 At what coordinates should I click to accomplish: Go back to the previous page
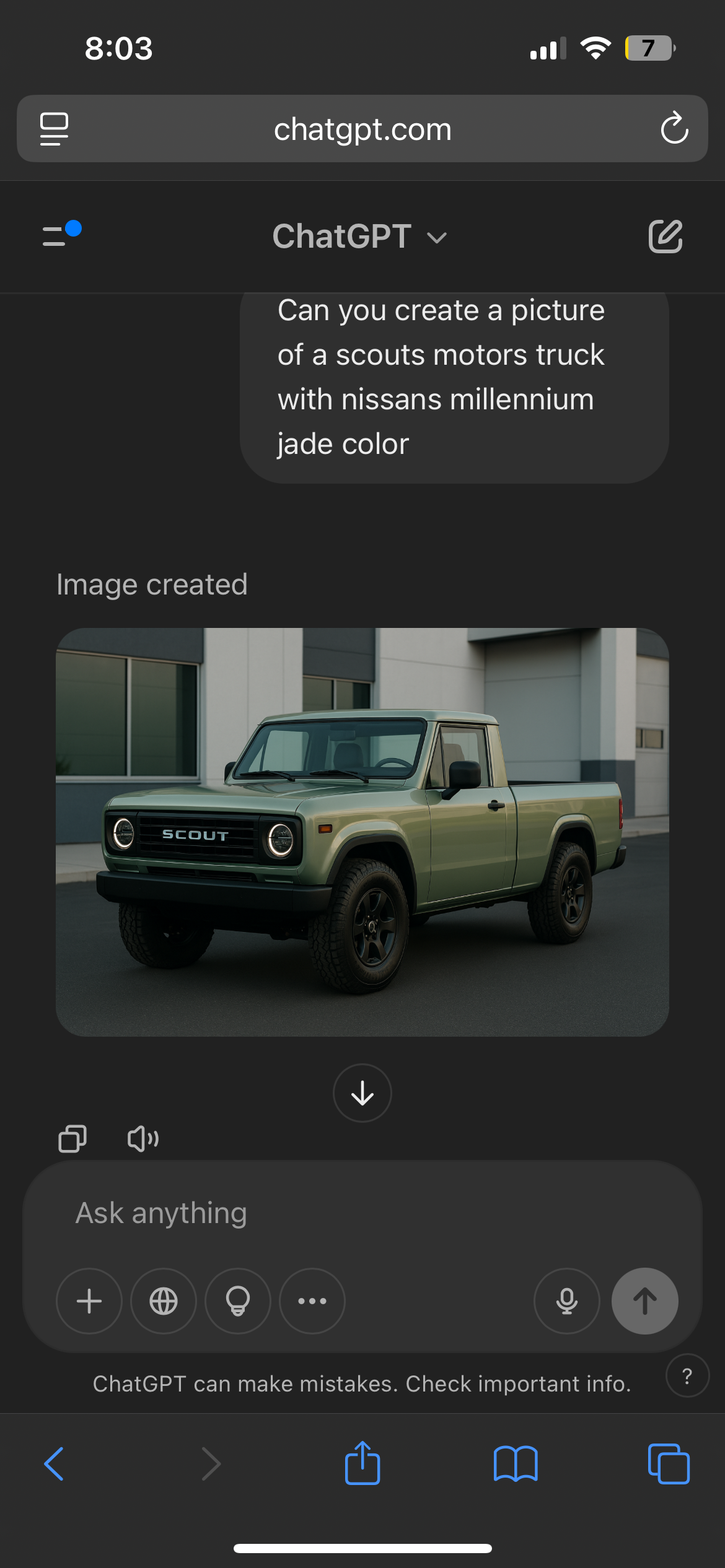54,1464
